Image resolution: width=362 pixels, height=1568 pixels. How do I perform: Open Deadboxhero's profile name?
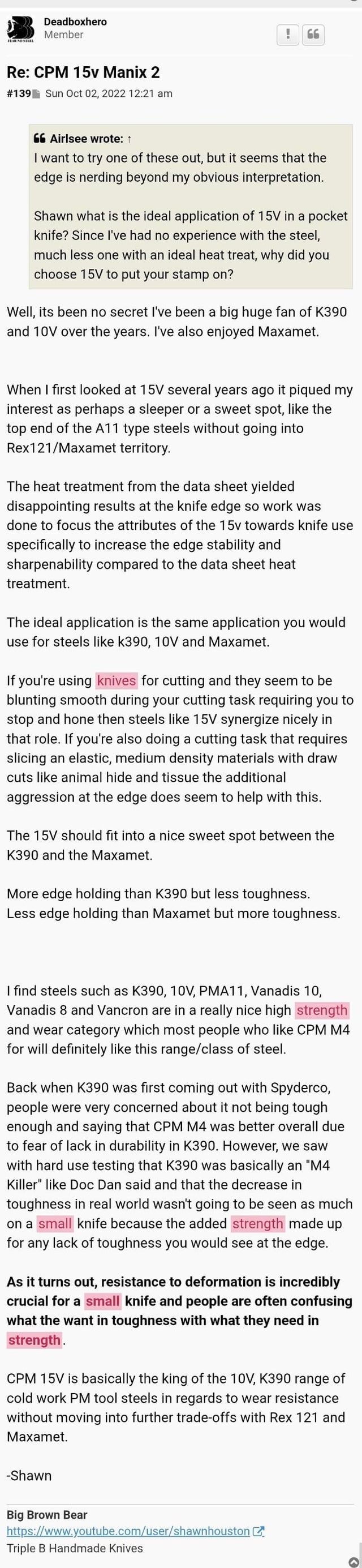pos(75,22)
